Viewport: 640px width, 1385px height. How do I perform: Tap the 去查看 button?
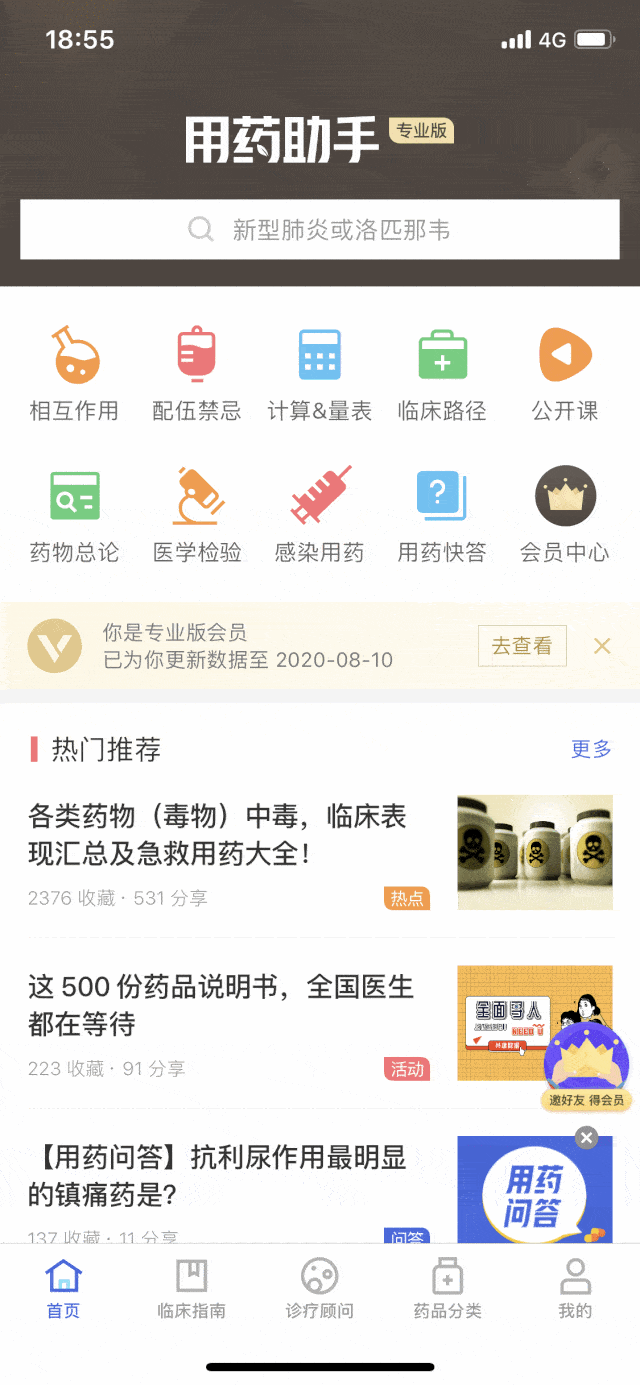coord(522,646)
